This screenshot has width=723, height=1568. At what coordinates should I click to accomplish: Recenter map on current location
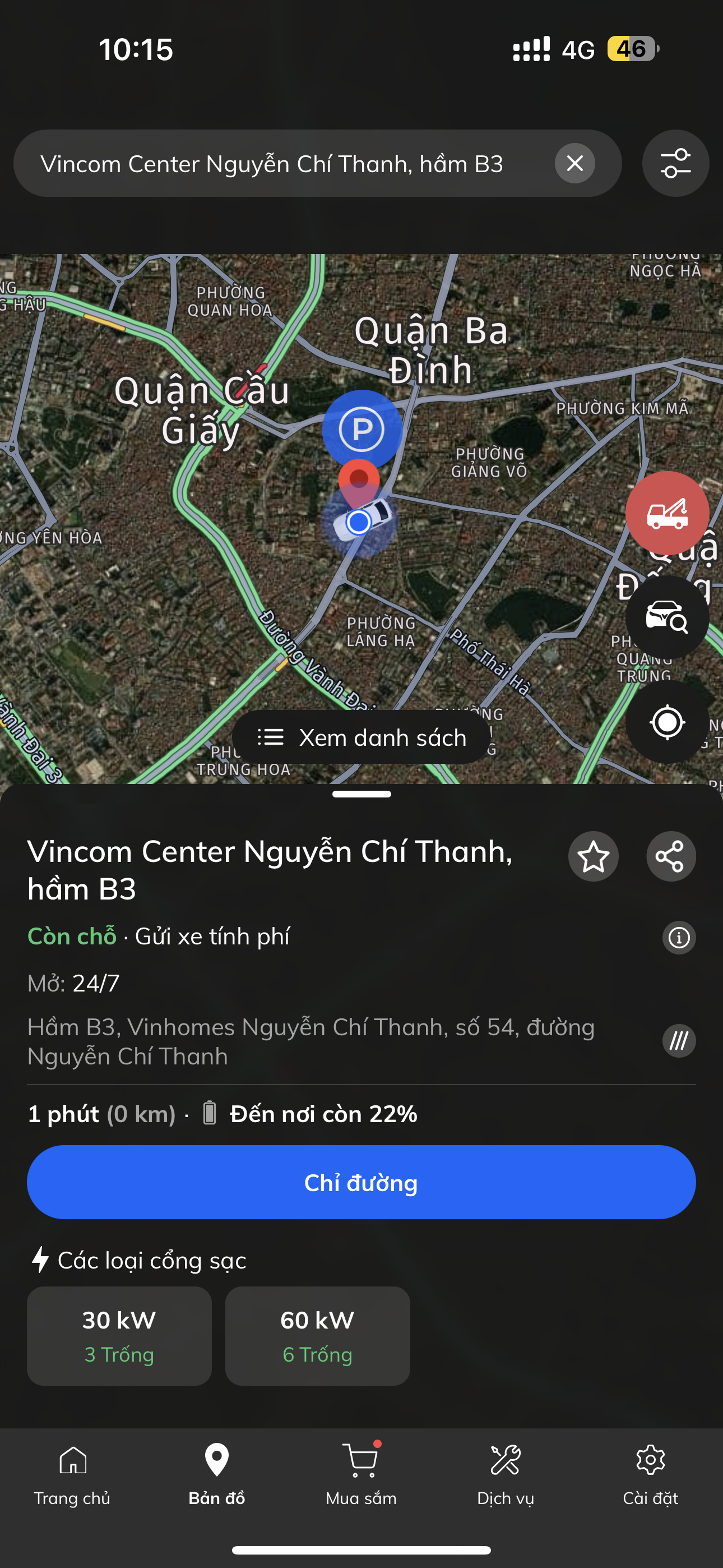coord(667,722)
